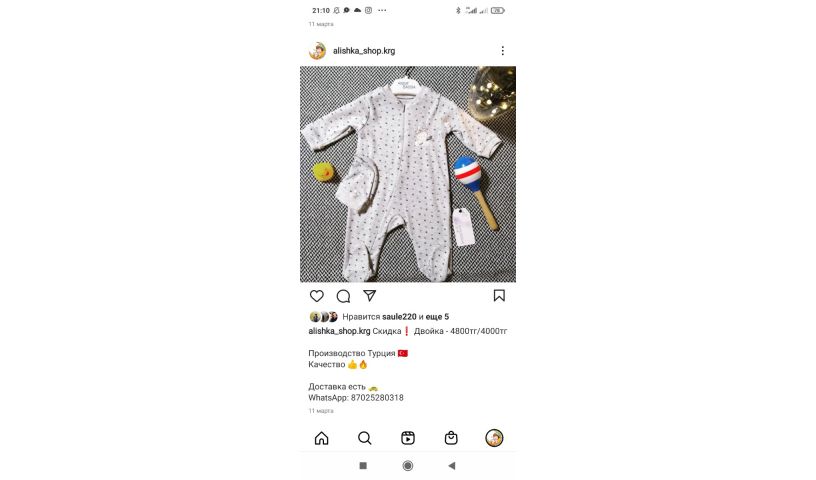Bookmark the baby romper post
Viewport: 816px width, 480px height.
[499, 296]
